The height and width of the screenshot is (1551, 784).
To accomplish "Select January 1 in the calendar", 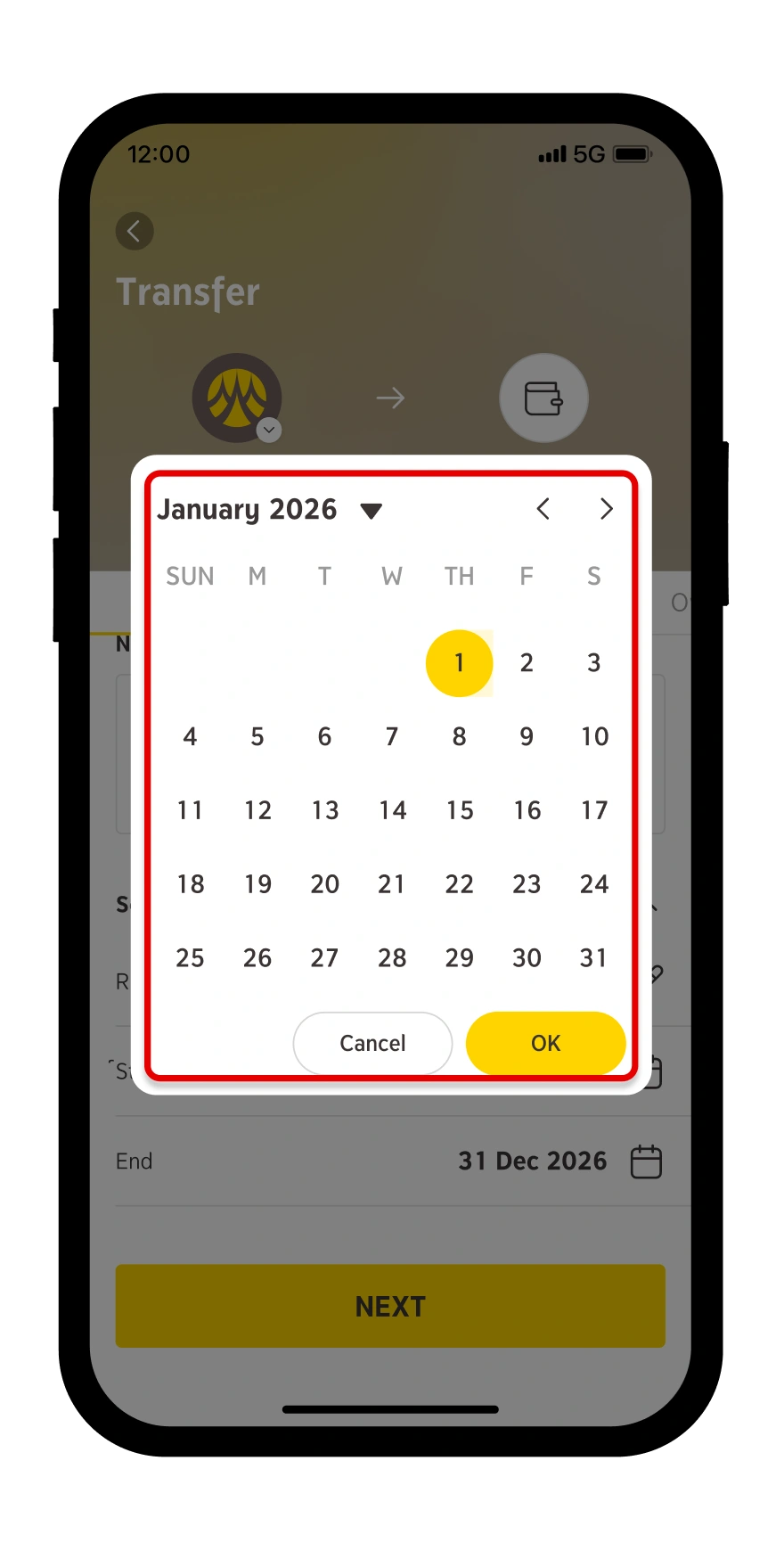I will [459, 663].
